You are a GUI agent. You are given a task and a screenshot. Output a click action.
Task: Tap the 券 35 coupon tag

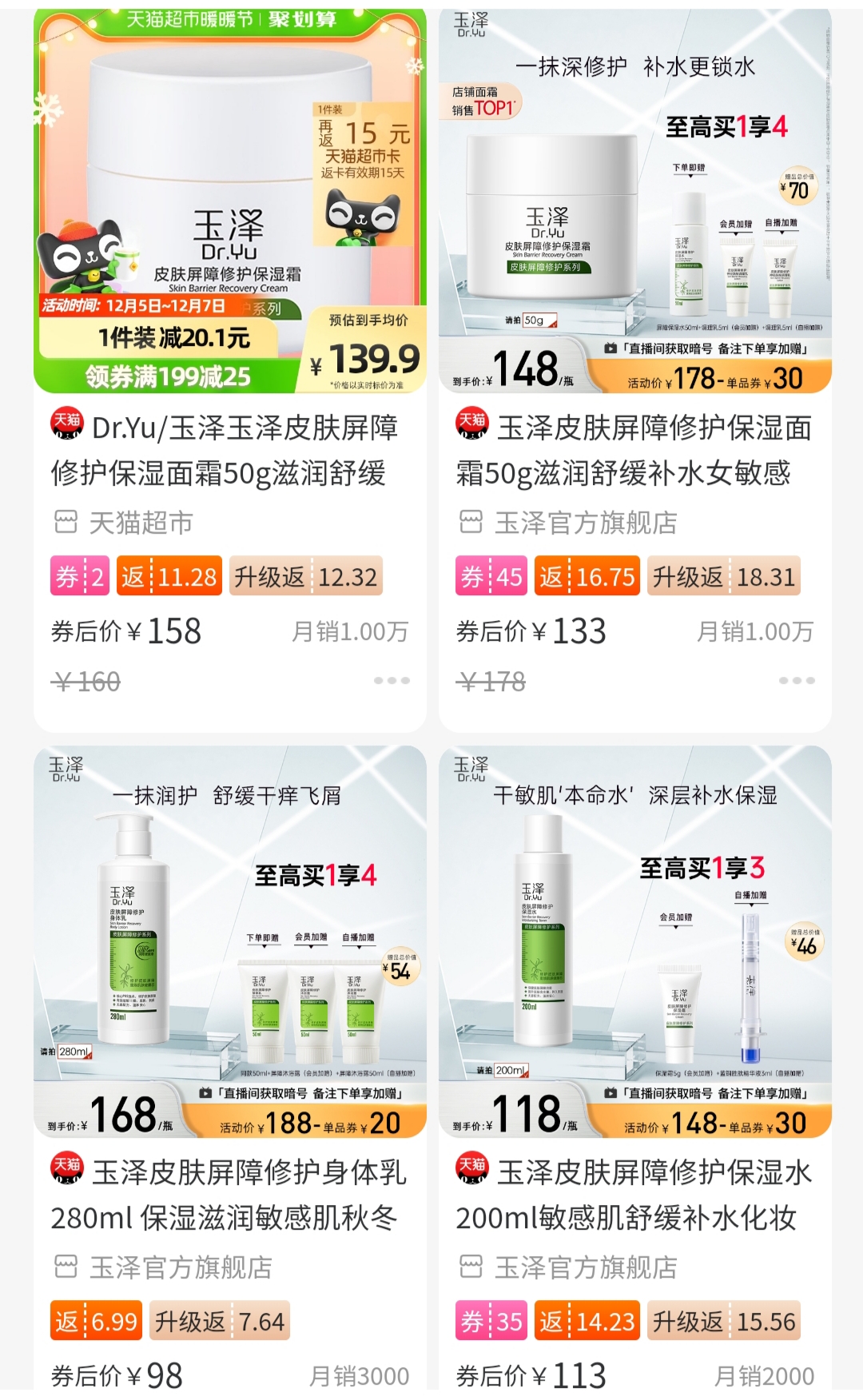click(x=491, y=1321)
